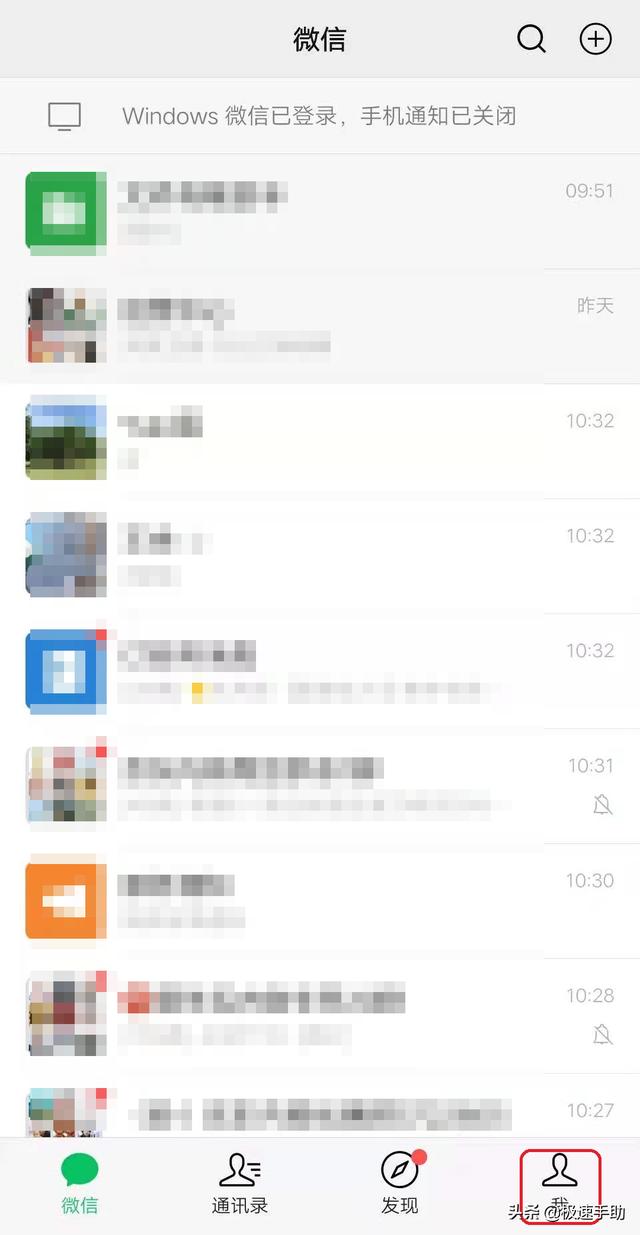Viewport: 640px width, 1235px height.
Task: Open the muted chat from 10:28
Action: 320,1015
